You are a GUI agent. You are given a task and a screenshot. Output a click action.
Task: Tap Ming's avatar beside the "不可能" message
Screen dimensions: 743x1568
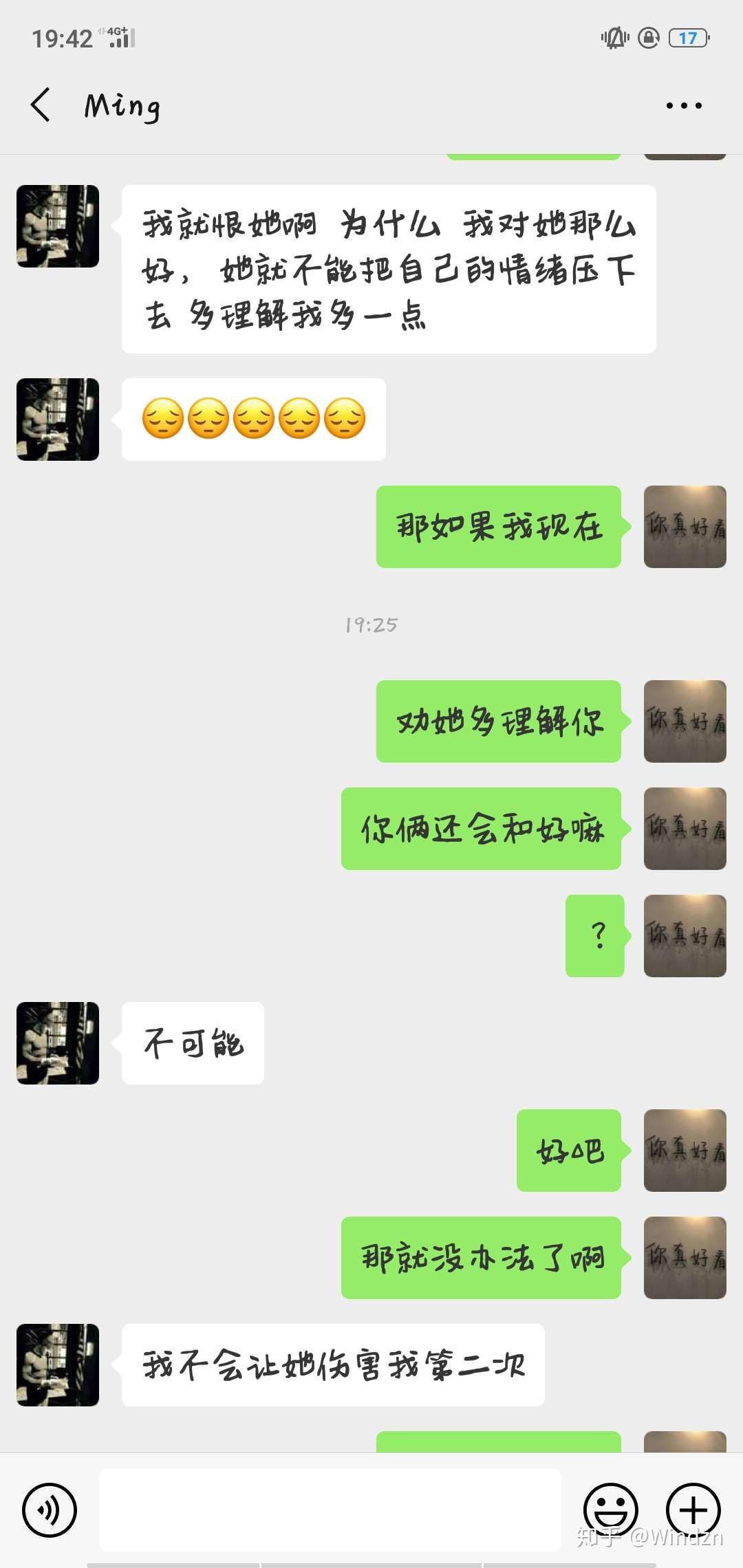(58, 1043)
